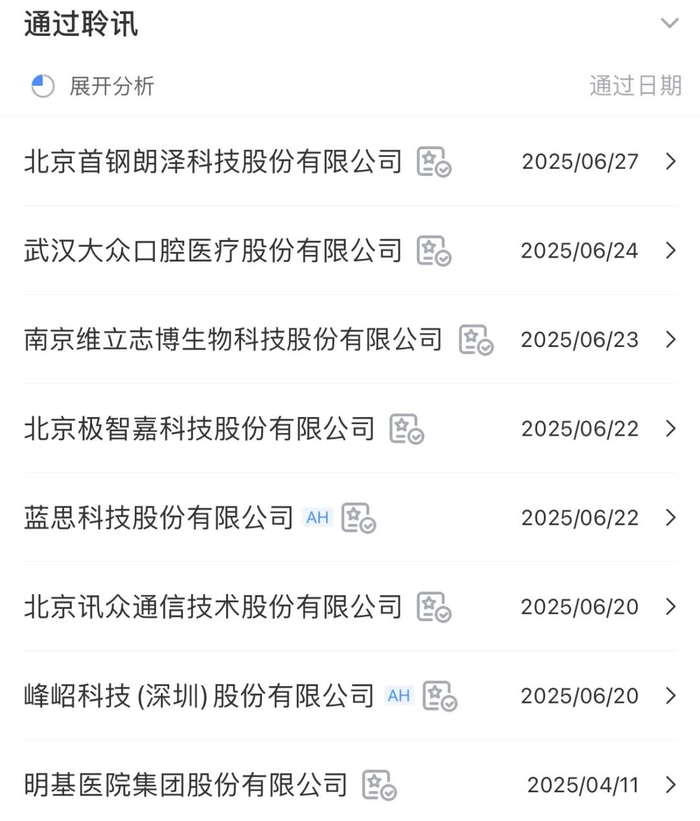The image size is (700, 821).
Task: Open 北京首钢朗泽科技股份有限公司 details
Action: 213,161
